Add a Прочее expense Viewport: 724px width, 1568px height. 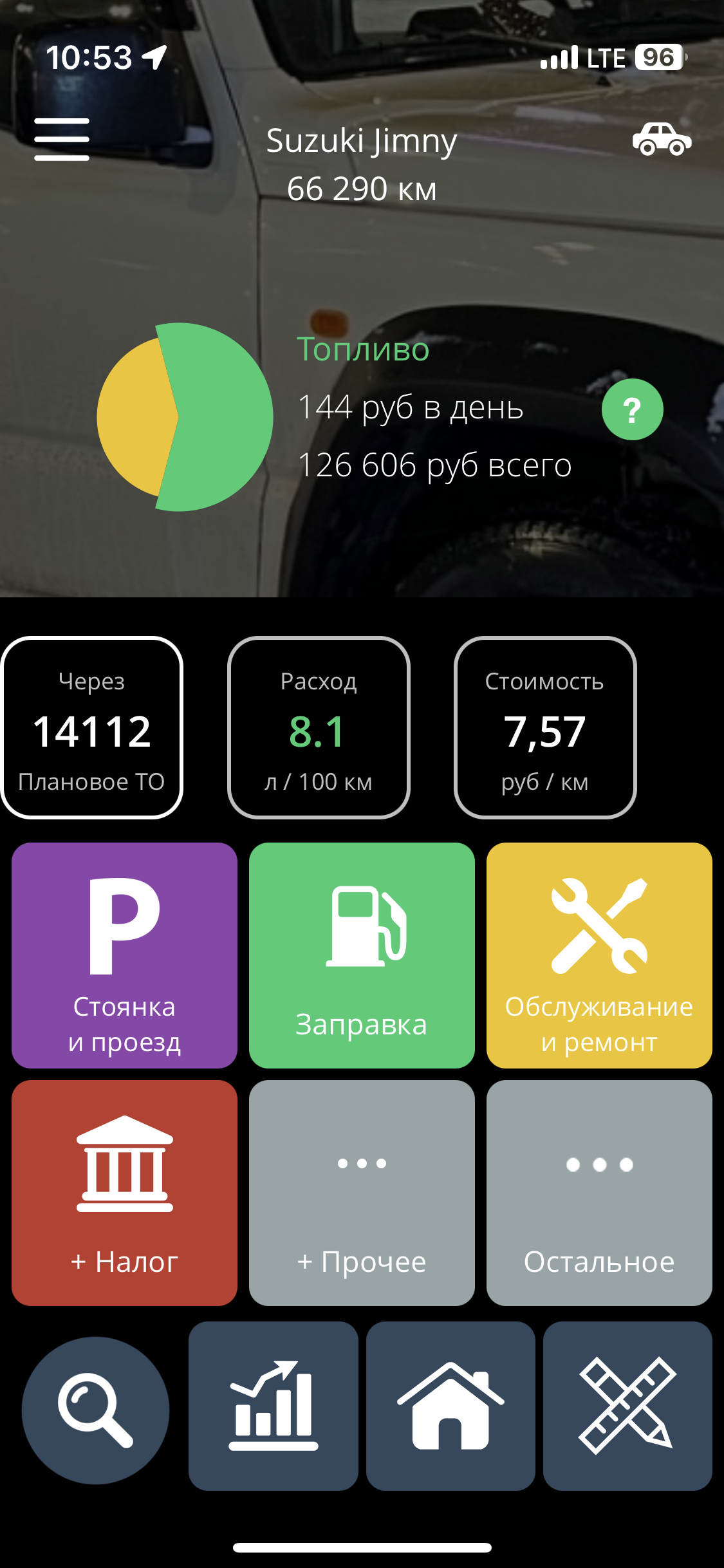362,1193
